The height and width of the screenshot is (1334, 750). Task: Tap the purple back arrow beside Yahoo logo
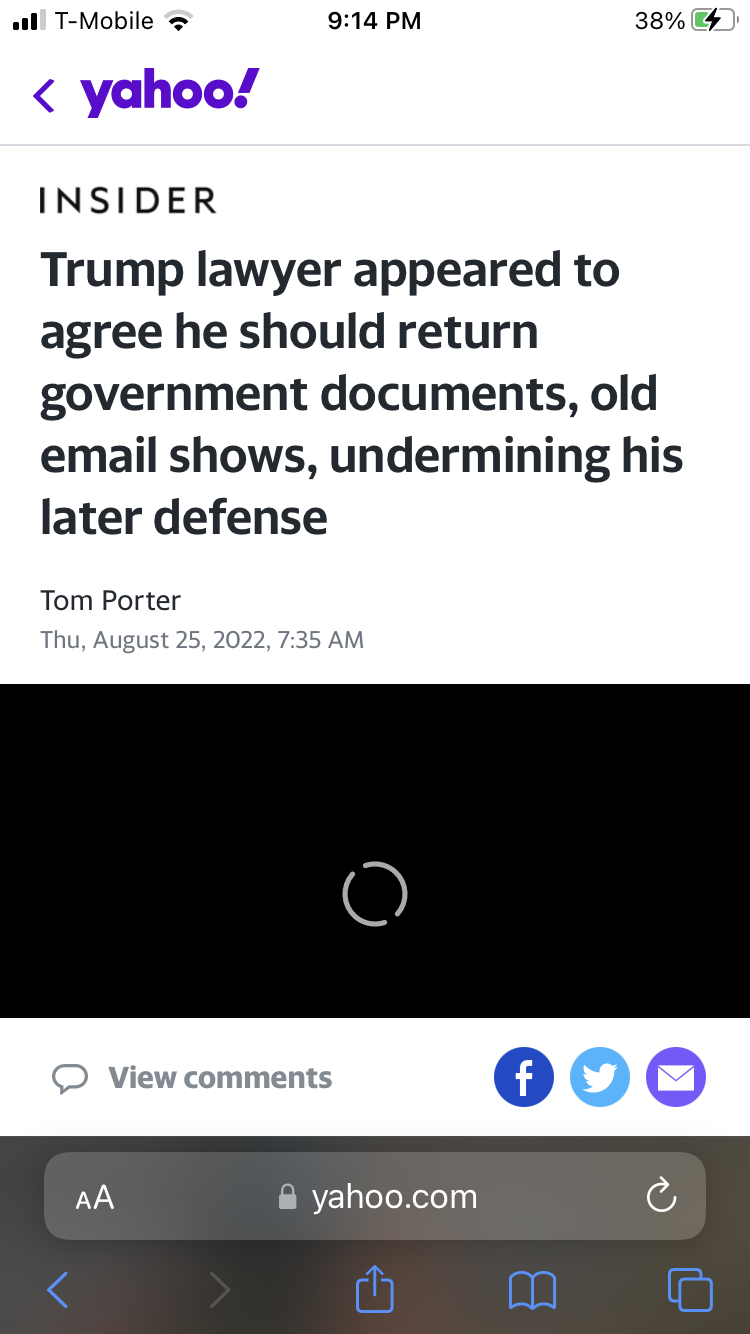click(x=44, y=96)
